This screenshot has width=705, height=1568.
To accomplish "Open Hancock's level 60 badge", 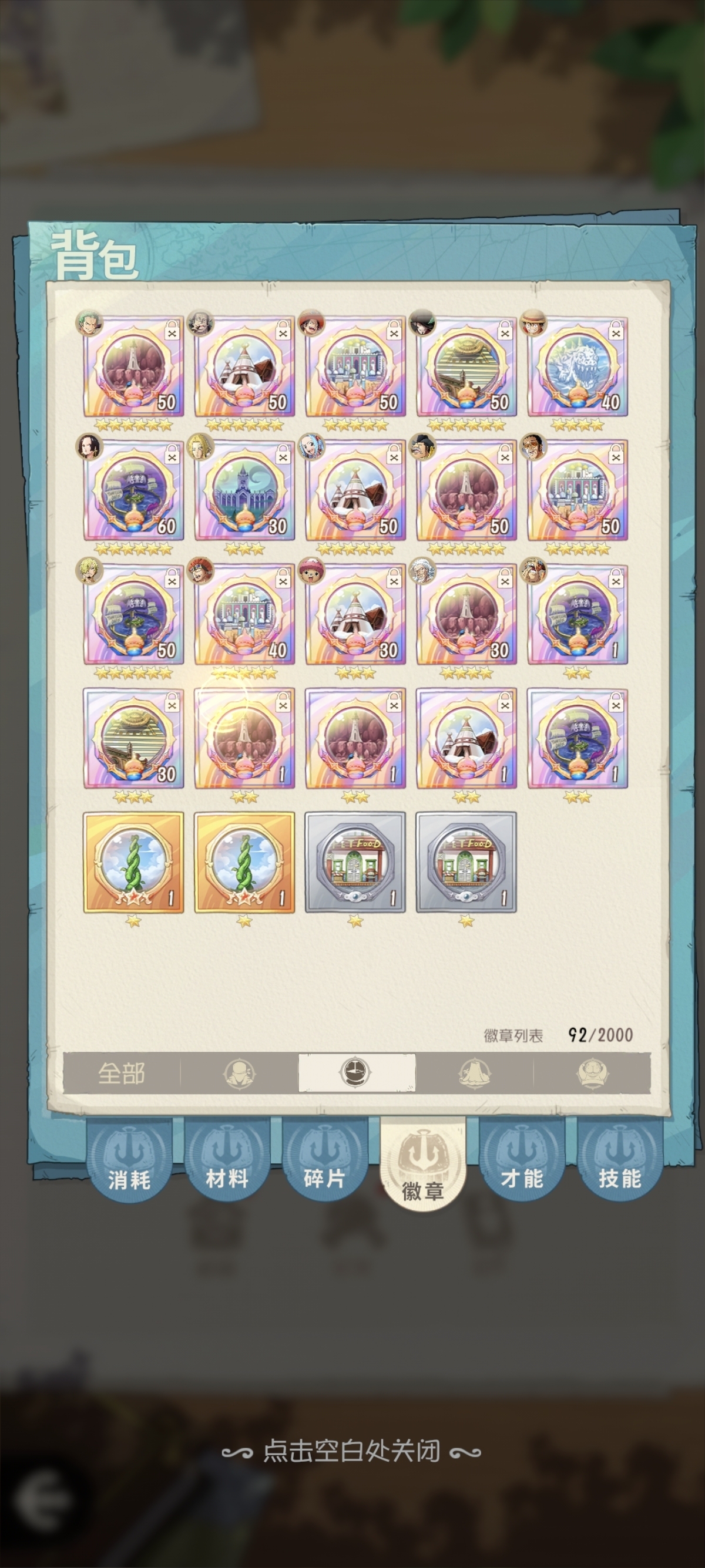I will click(133, 490).
